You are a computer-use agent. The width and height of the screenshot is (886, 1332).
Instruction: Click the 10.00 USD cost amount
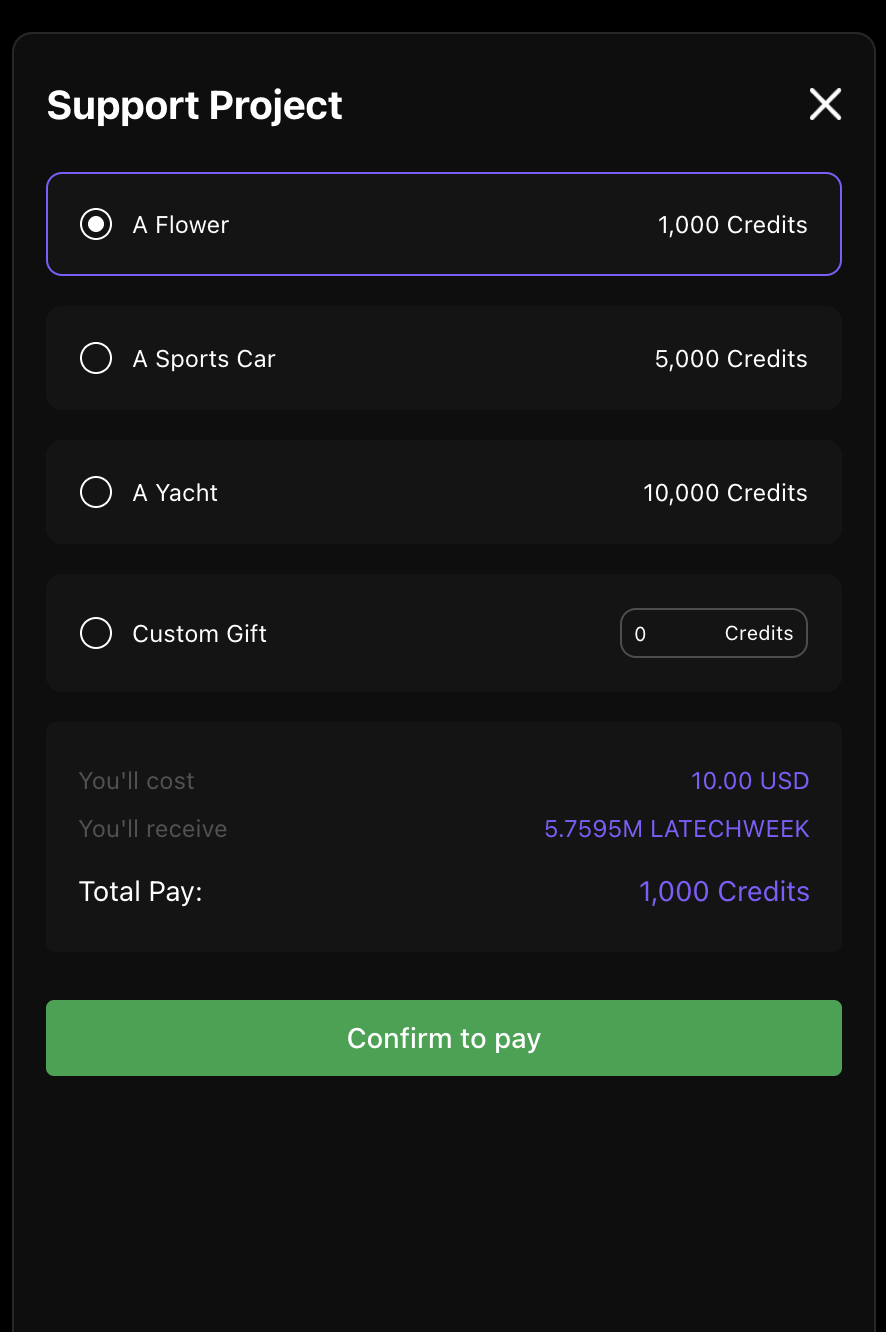coord(750,780)
